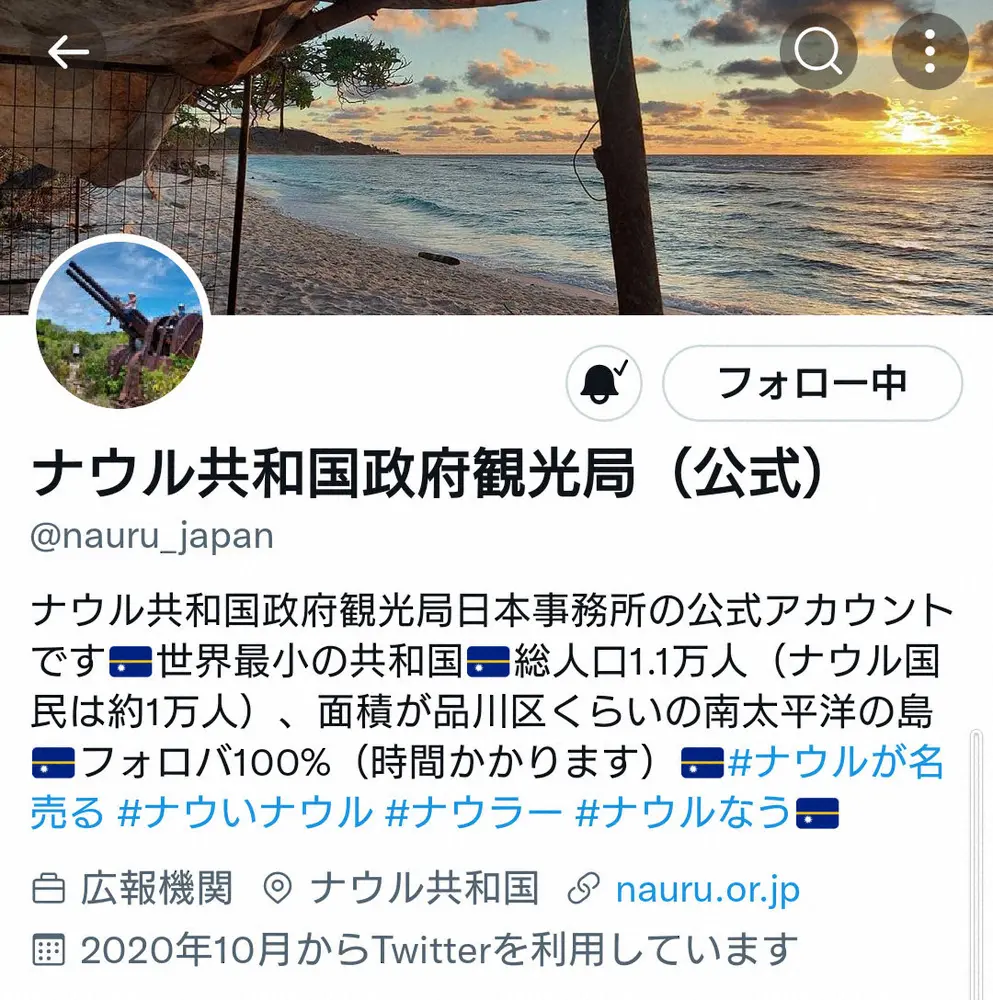
Task: Tap the フォロー中 button
Action: pos(812,383)
